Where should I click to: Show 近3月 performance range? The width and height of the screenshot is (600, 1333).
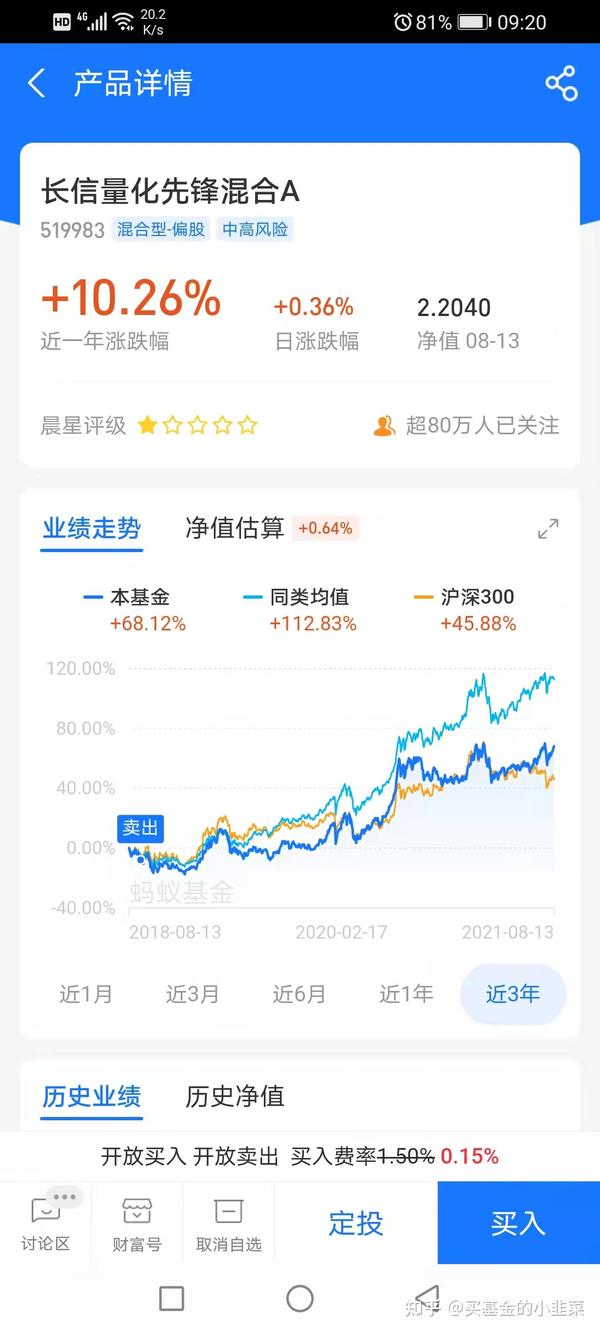[x=192, y=994]
